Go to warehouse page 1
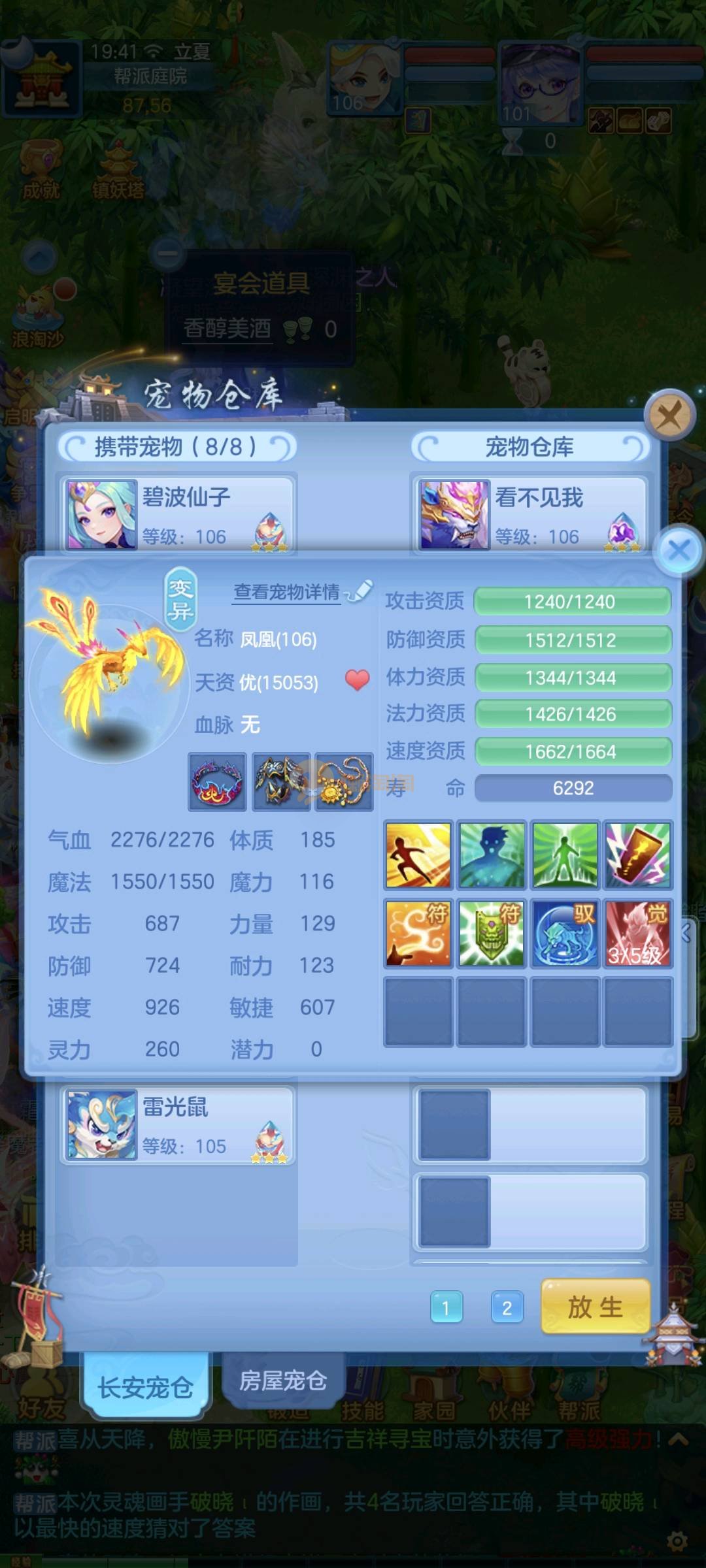 (x=446, y=1307)
